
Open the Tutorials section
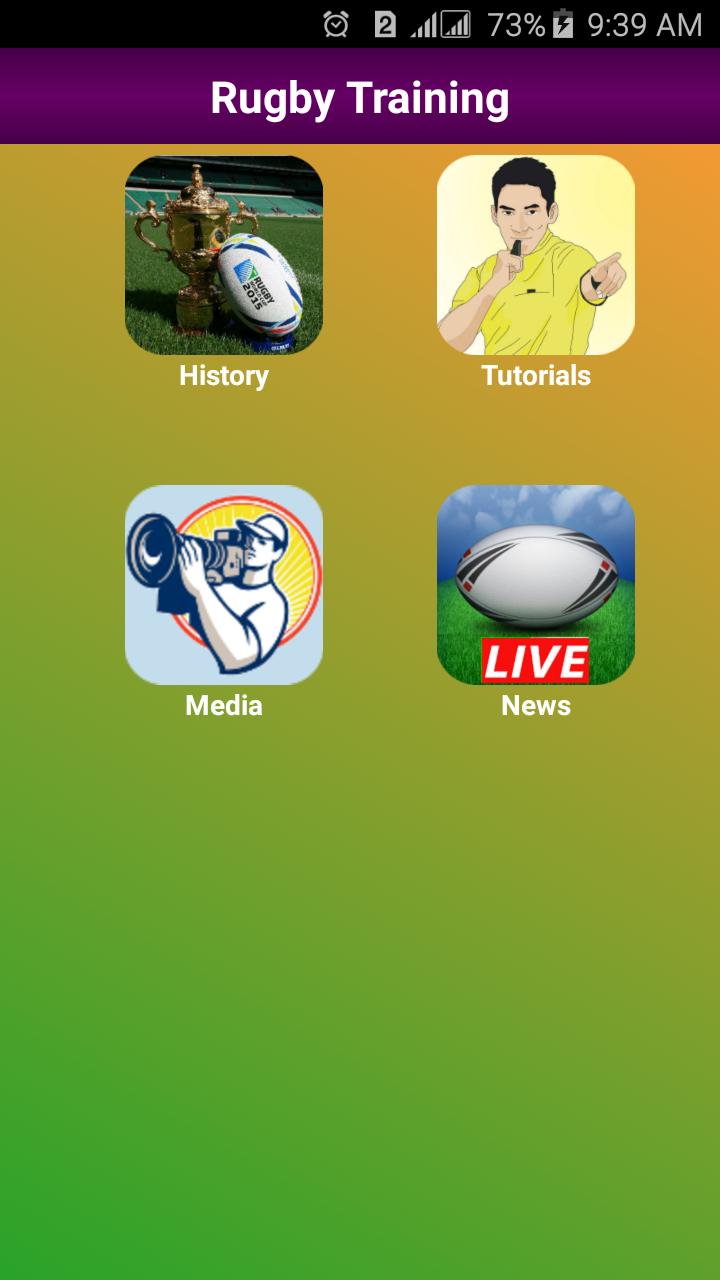536,255
